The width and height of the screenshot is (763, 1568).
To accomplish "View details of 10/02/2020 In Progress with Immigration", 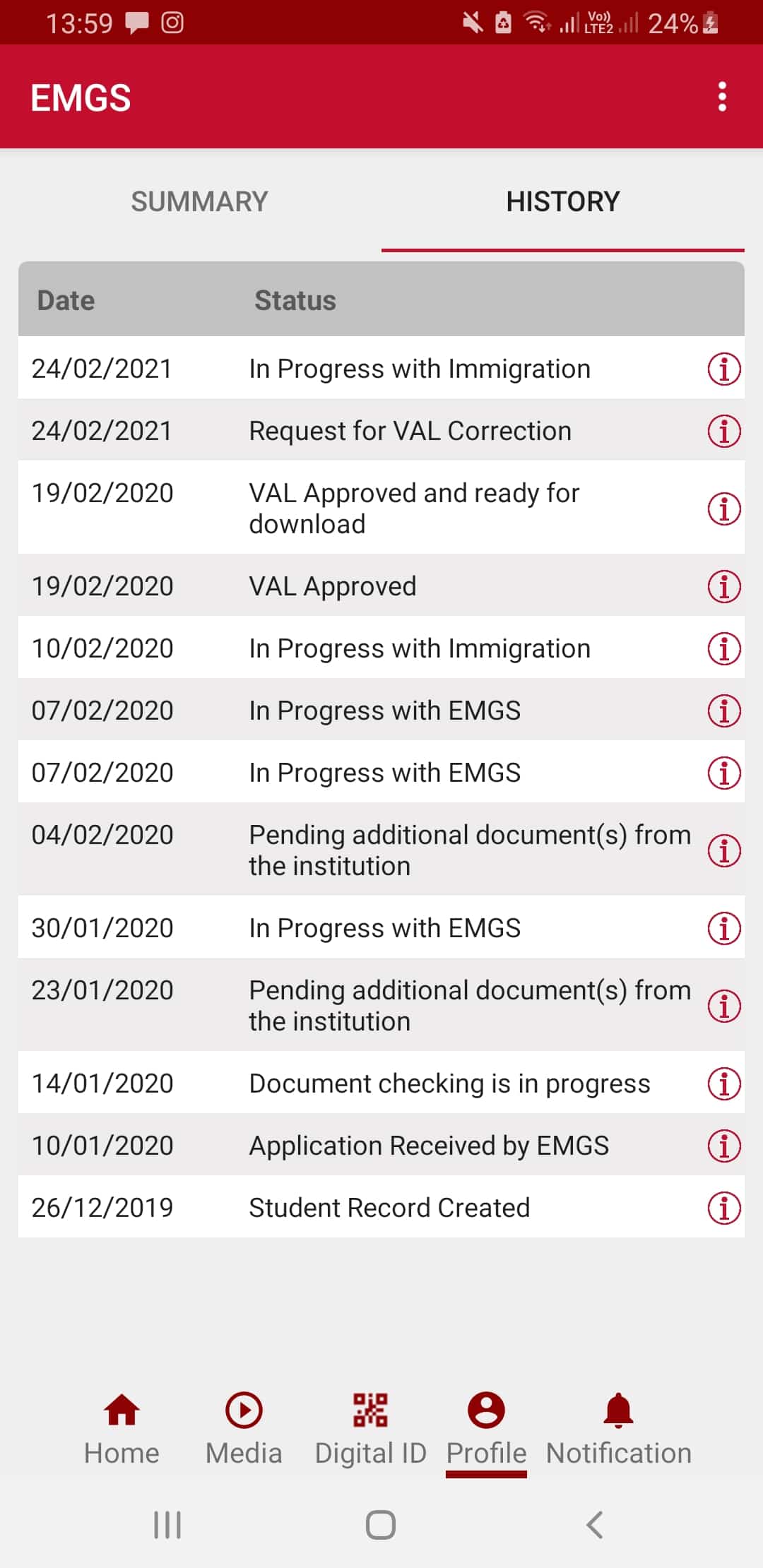I will point(723,648).
